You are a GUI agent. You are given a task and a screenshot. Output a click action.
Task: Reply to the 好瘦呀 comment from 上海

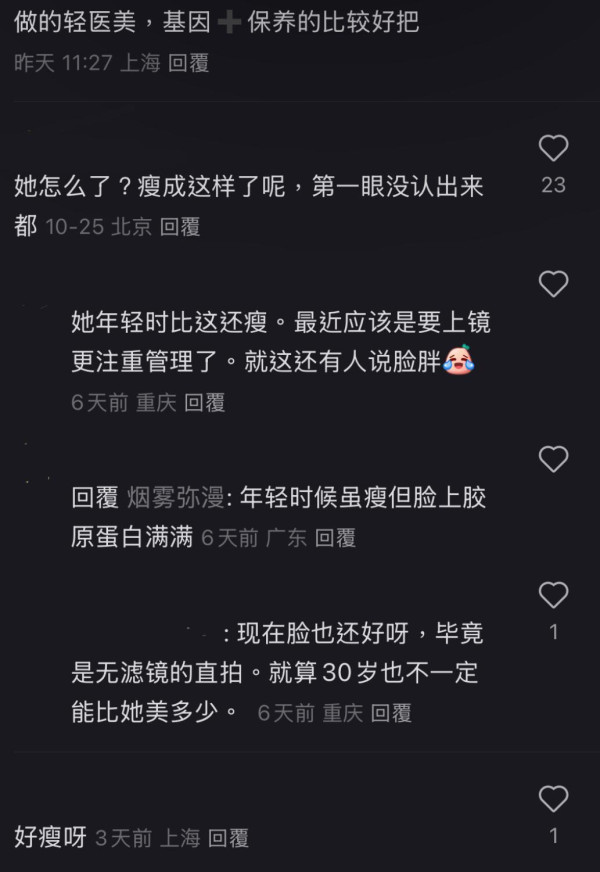pyautogui.click(x=228, y=838)
